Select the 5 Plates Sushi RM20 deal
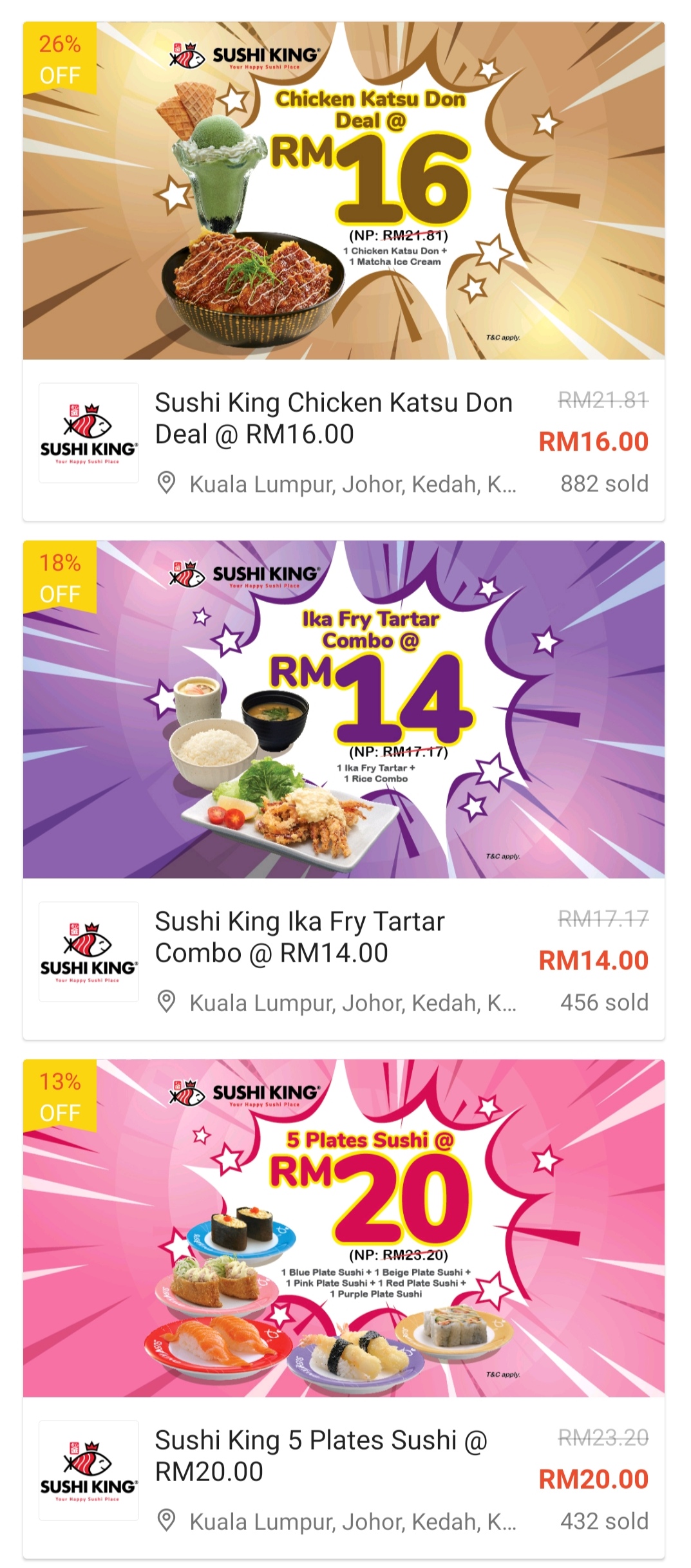This screenshot has height=1568, width=691. pyautogui.click(x=321, y=1455)
